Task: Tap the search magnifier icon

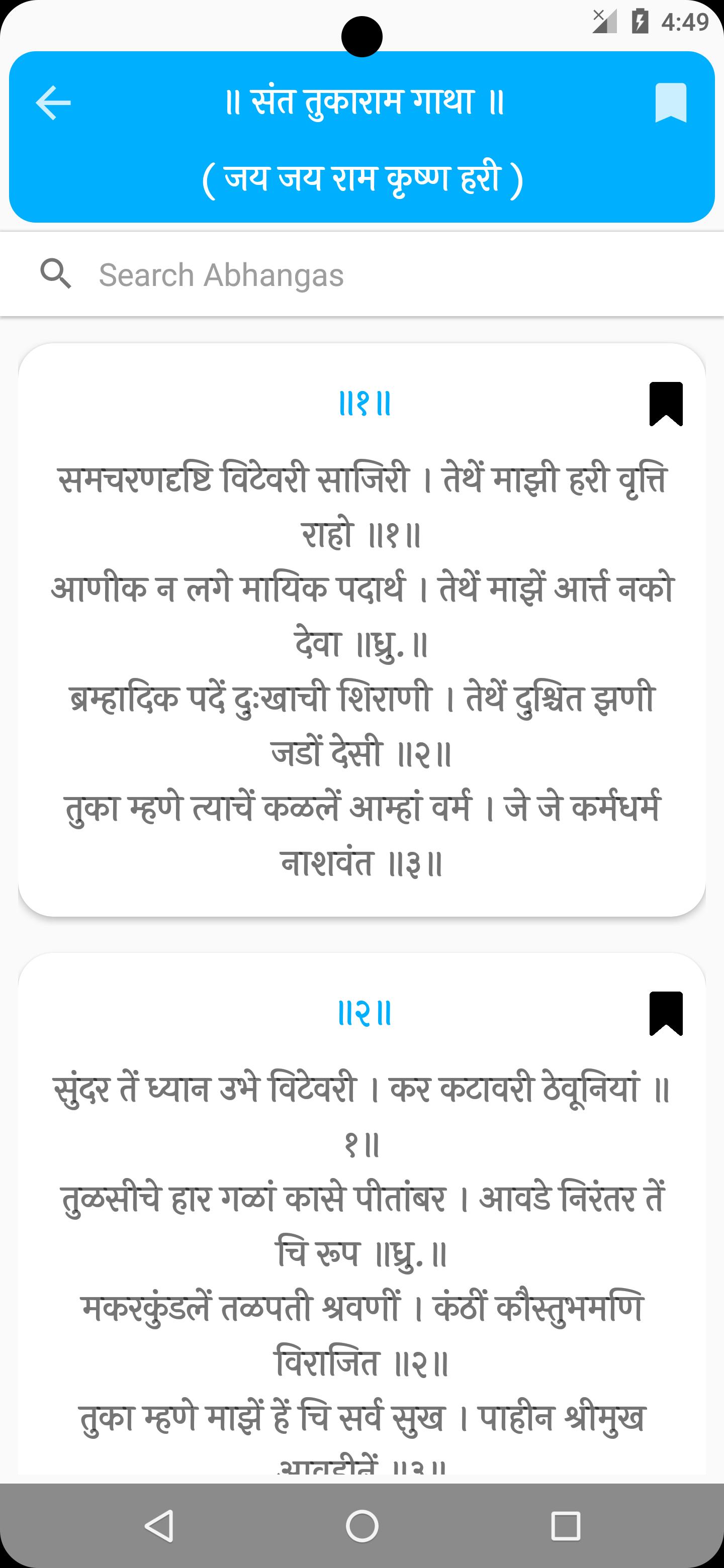Action: 55,274
